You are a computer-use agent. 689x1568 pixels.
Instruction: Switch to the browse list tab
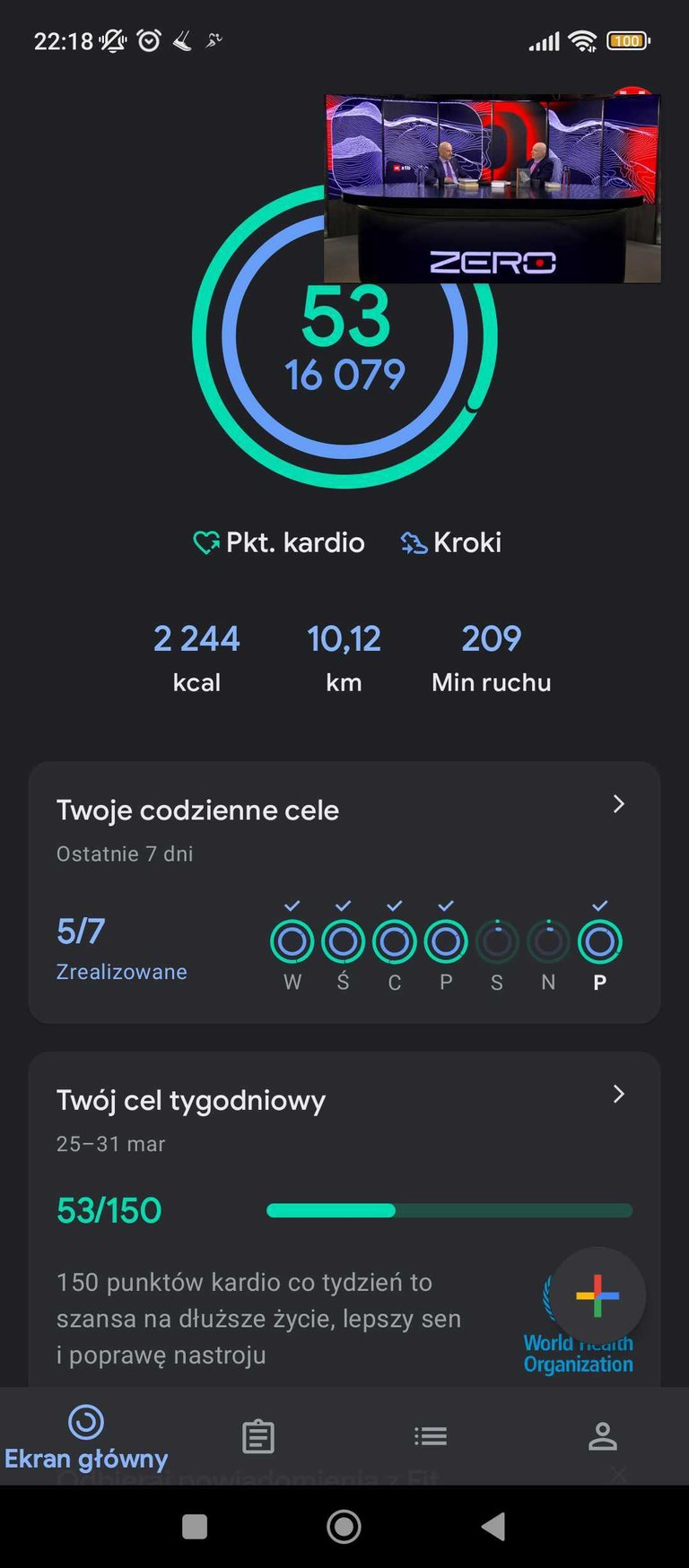tap(431, 1436)
